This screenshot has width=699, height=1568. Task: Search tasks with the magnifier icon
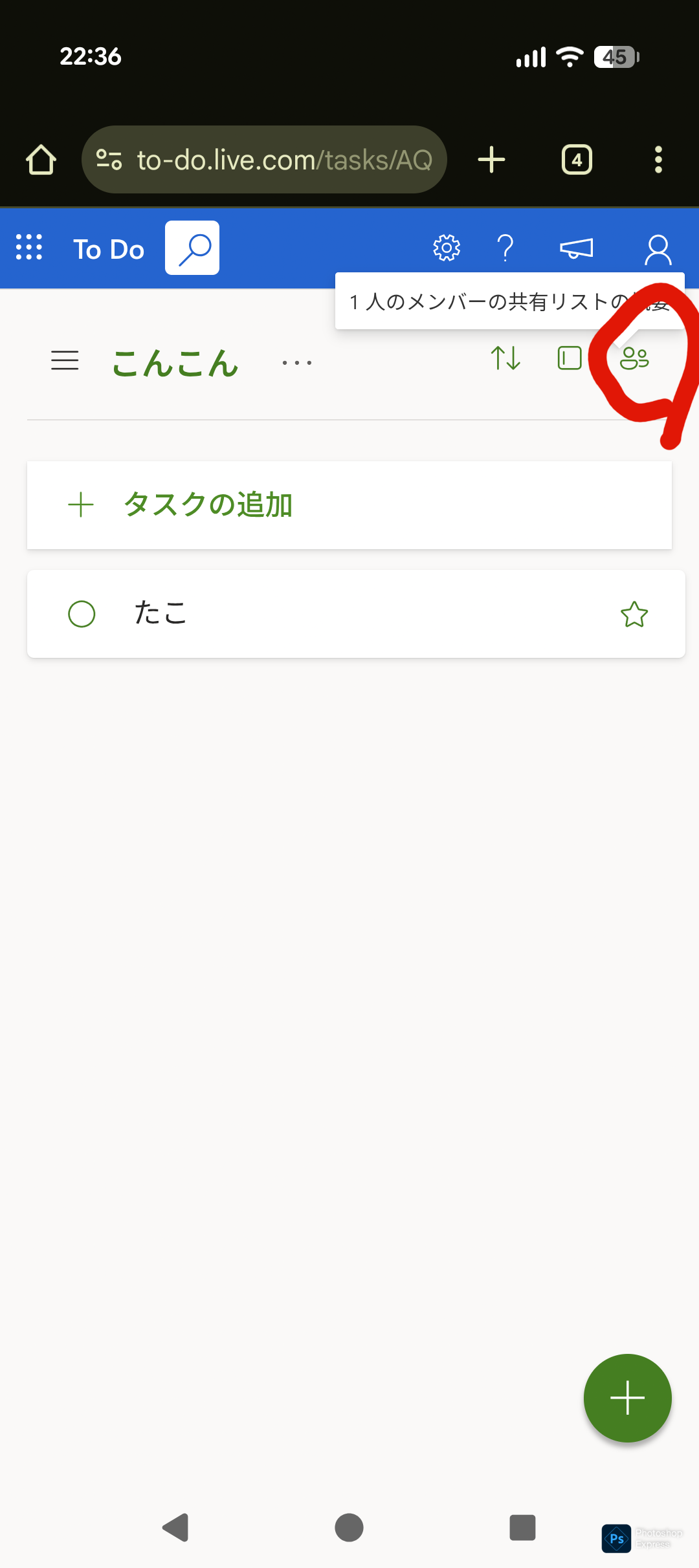point(192,248)
